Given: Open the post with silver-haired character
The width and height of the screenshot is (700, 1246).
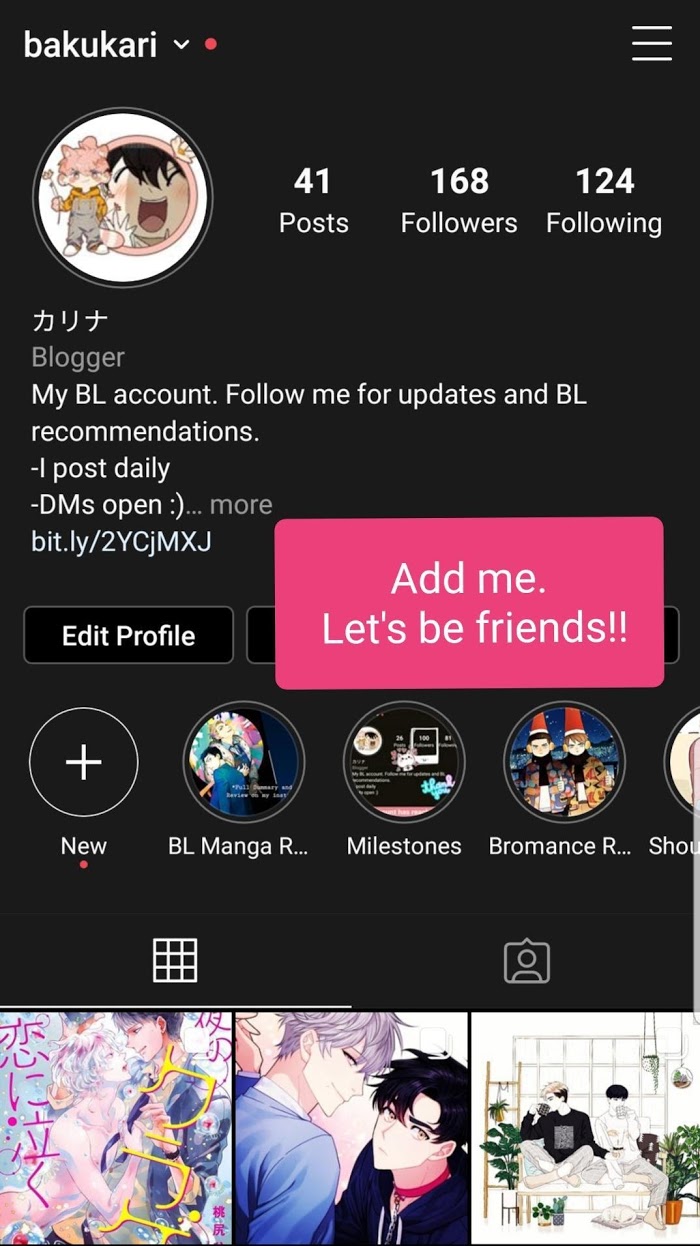Looking at the screenshot, I should (351, 1128).
